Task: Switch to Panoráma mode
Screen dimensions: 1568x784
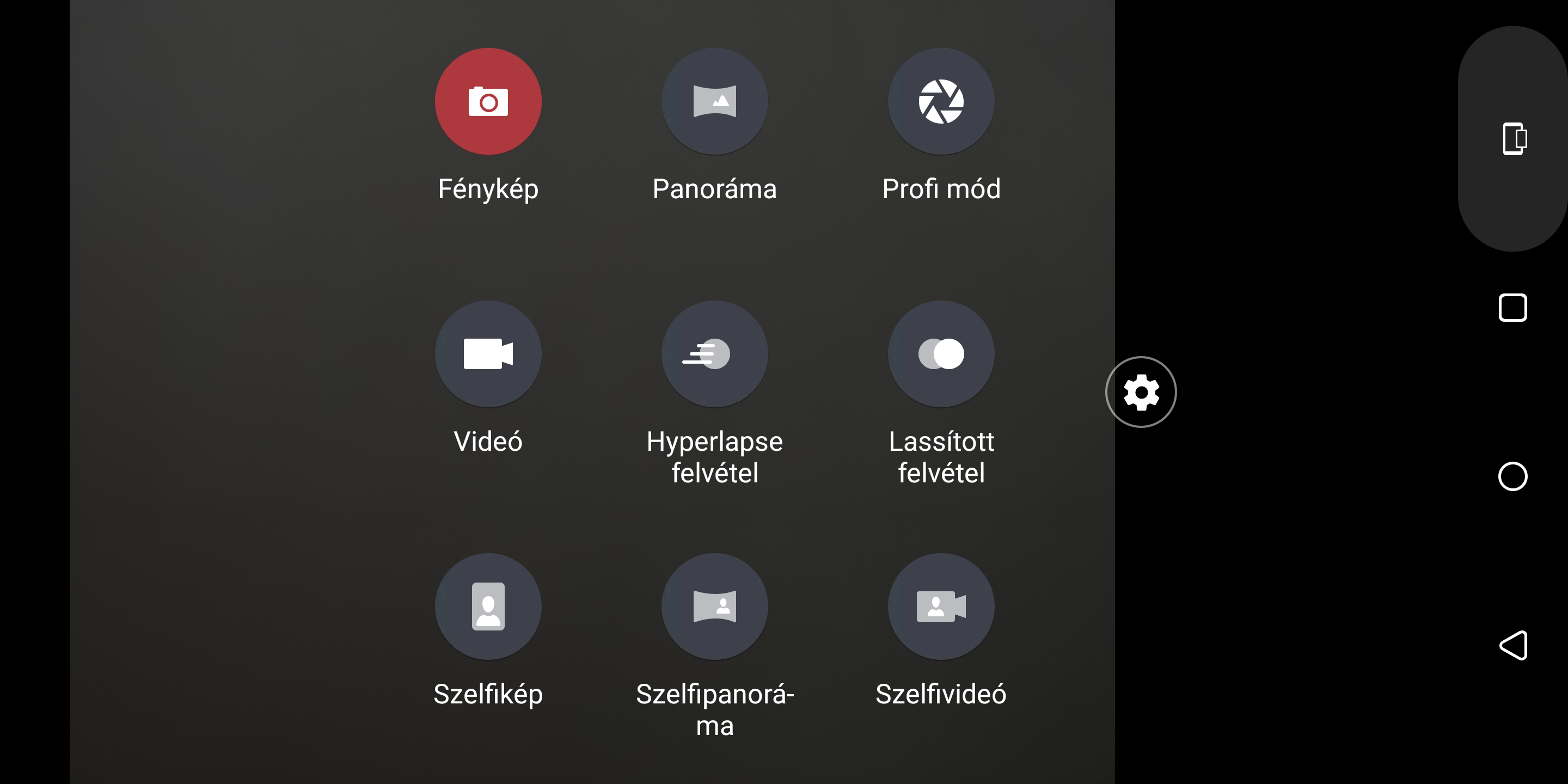Action: click(714, 101)
